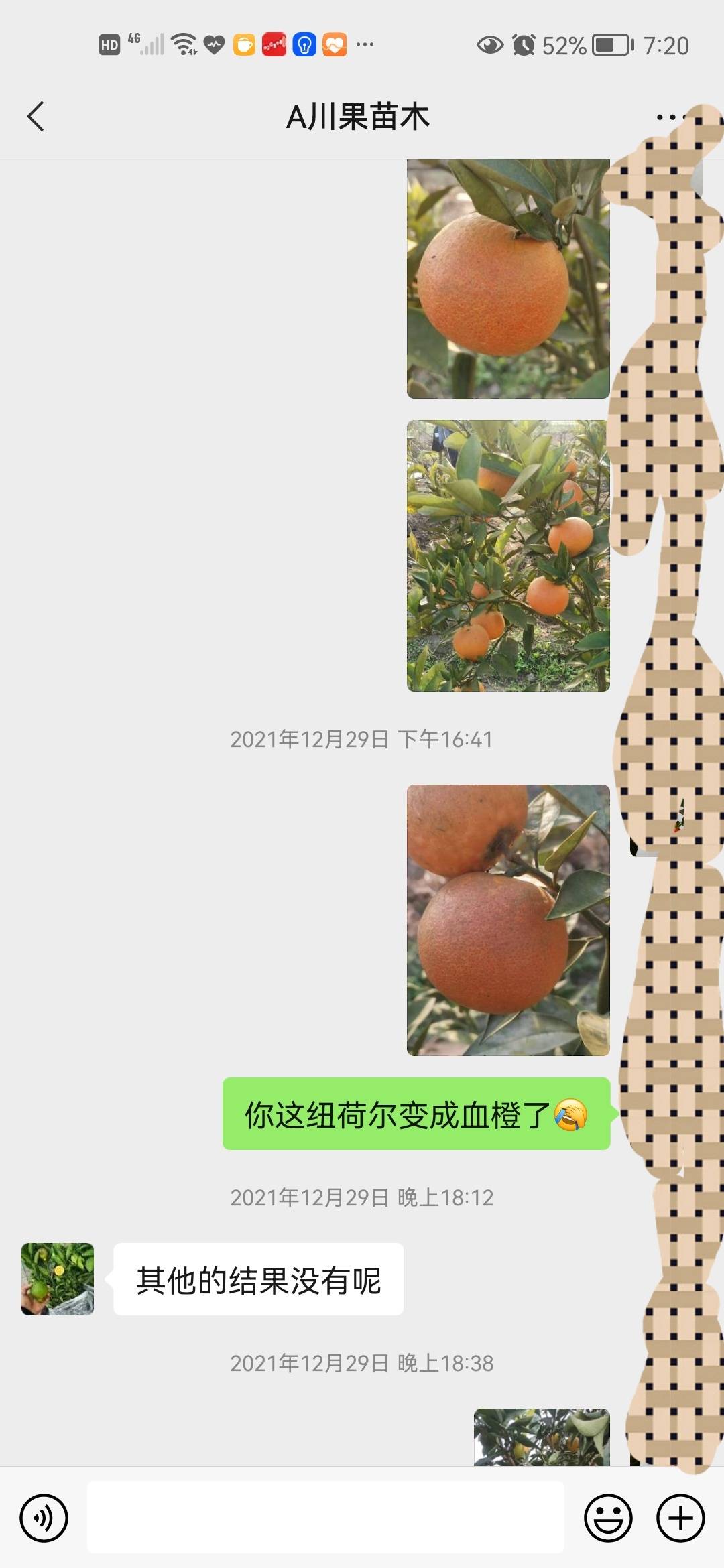This screenshot has width=724, height=1568.
Task: View the single large orange photo
Action: click(508, 279)
